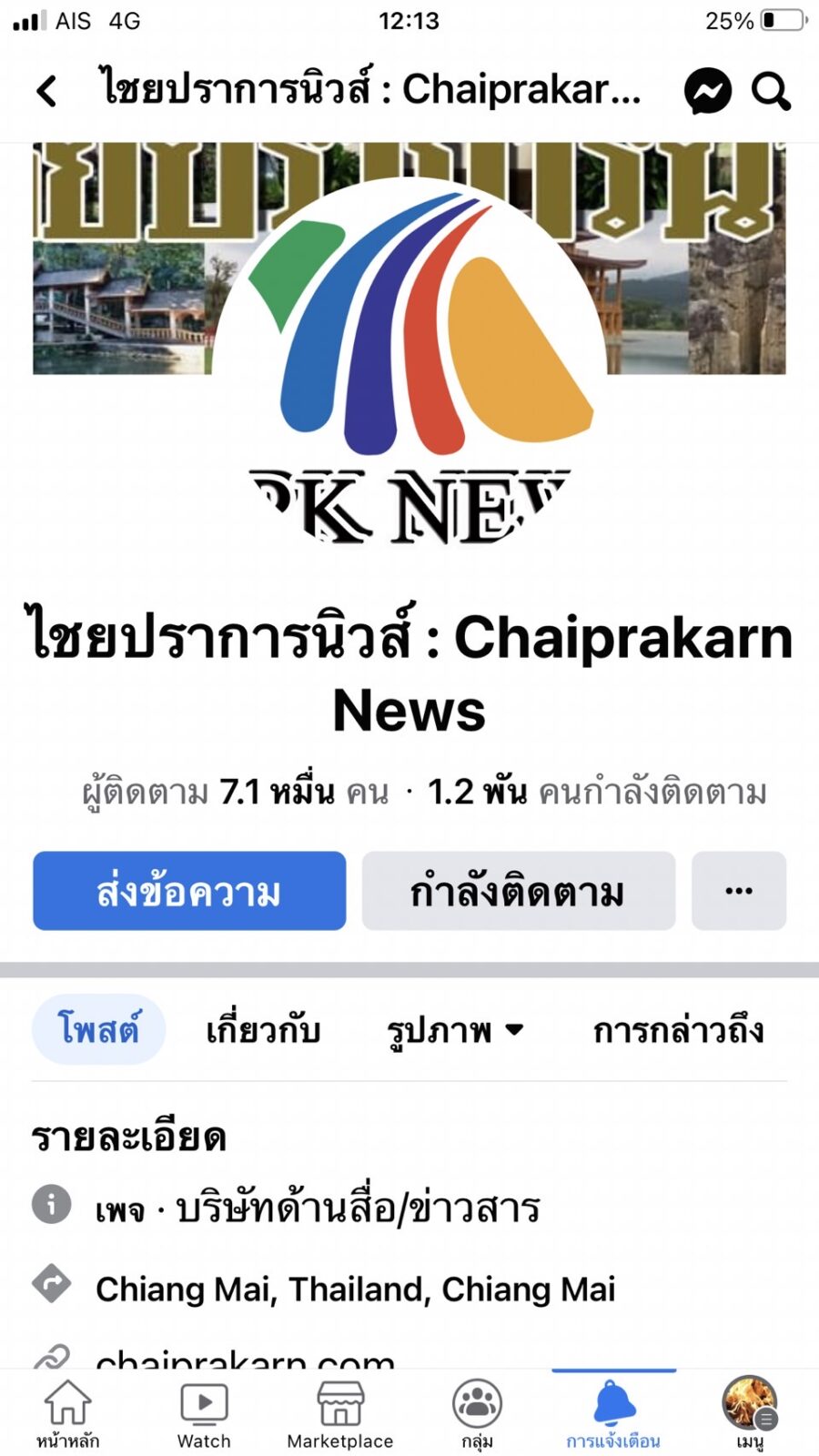Open the chaiprakarn.com website link
Screen dimensions: 819x1456
pos(246,1359)
